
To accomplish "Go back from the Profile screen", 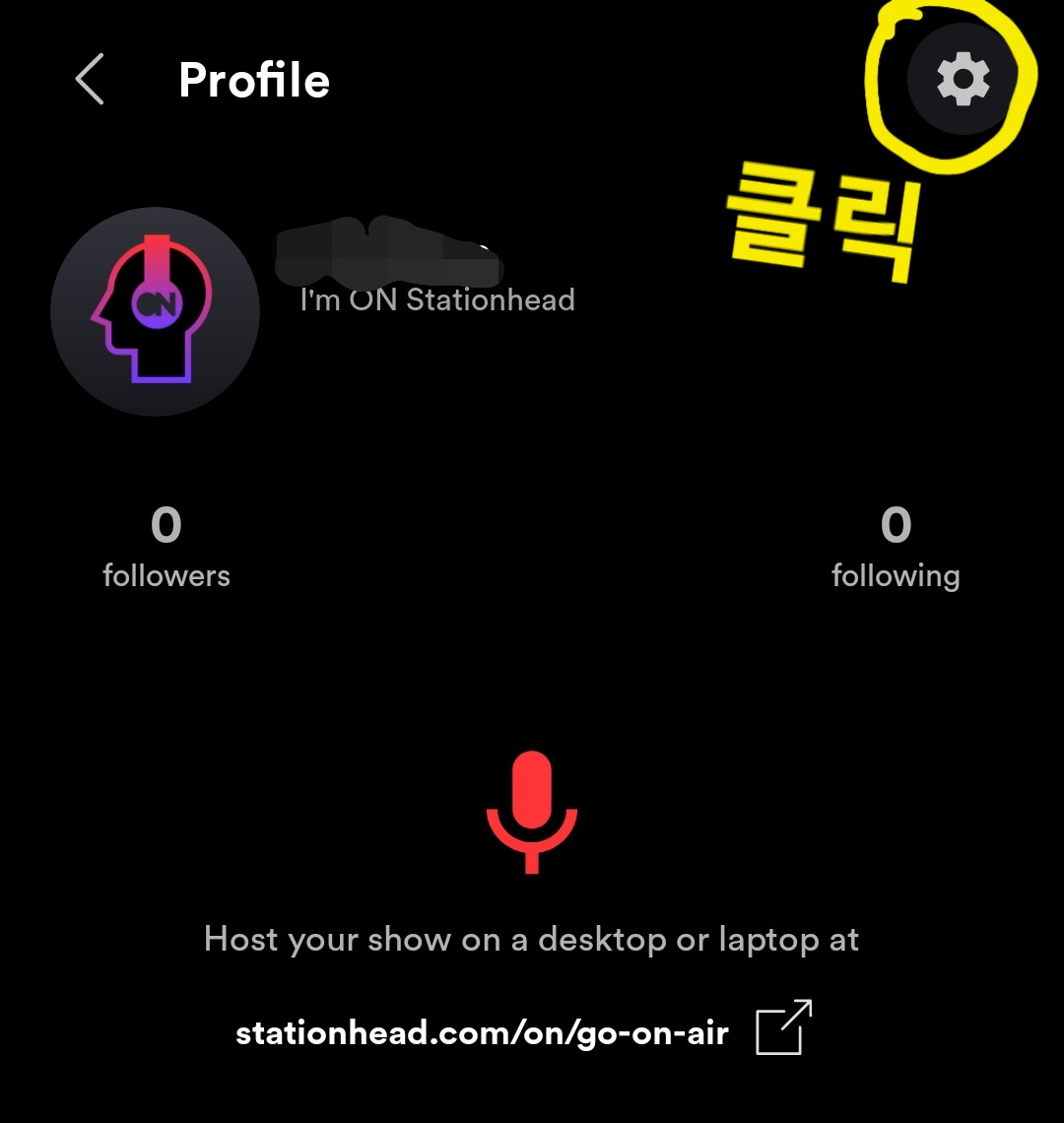I will pyautogui.click(x=90, y=80).
